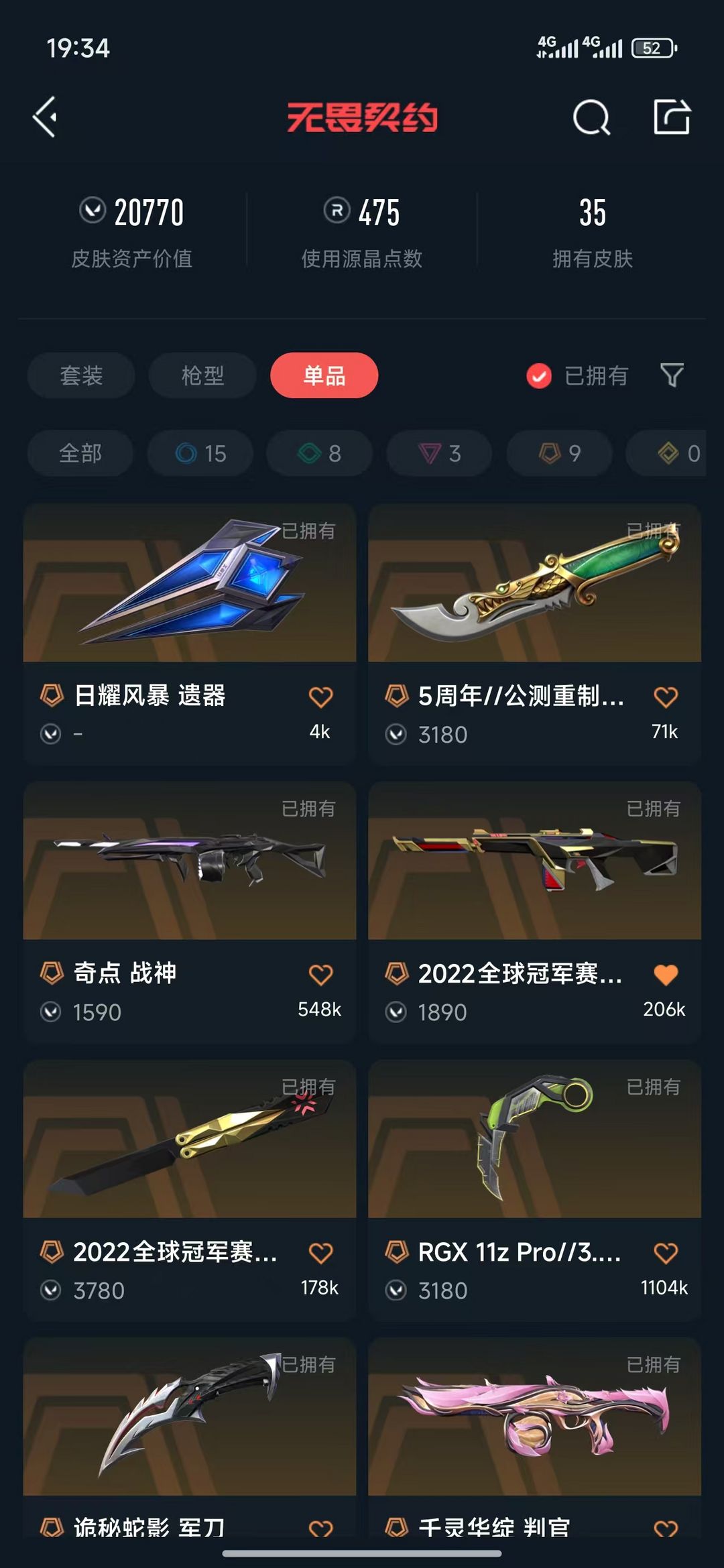Select the orange rarity filter showing 9
724x1568 pixels.
pyautogui.click(x=558, y=453)
